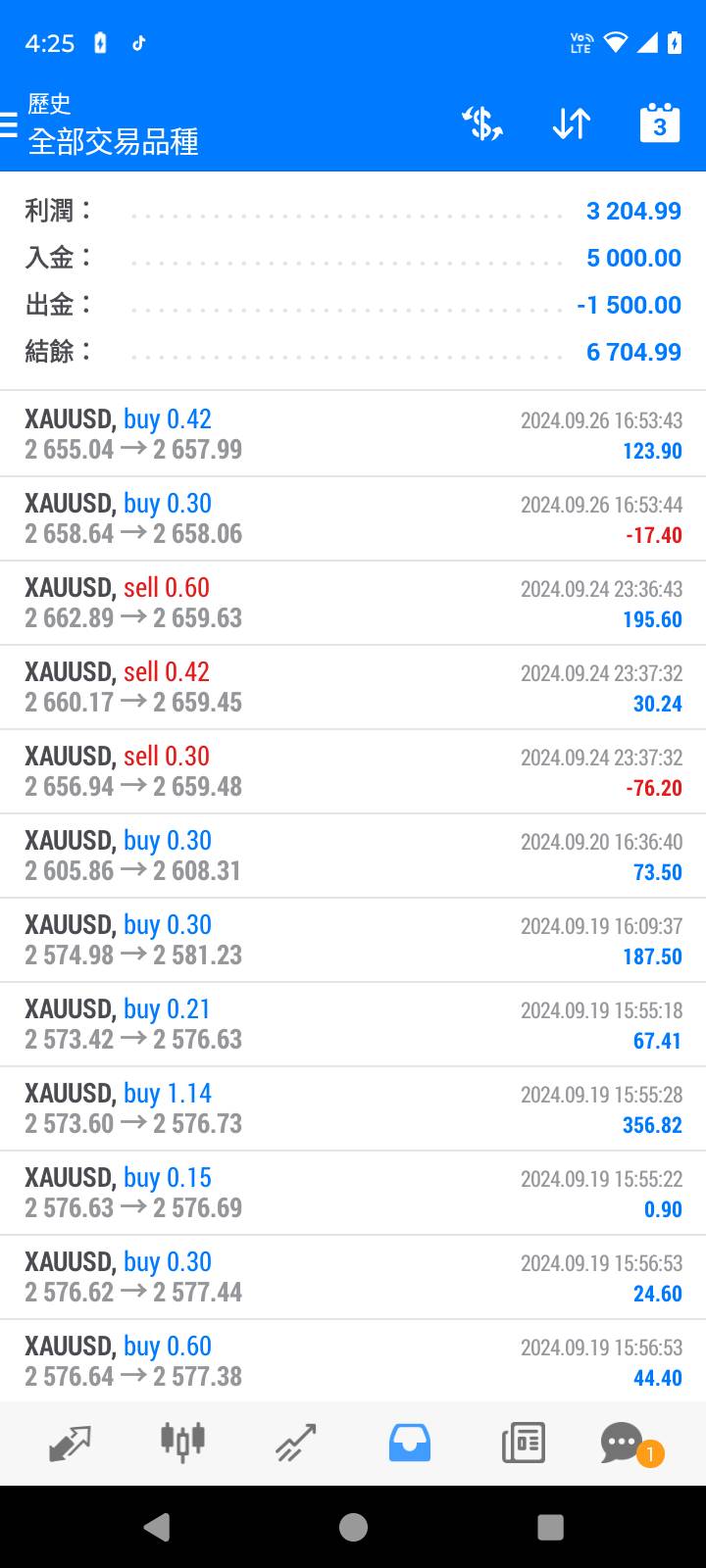This screenshot has height=1568, width=706.
Task: Open the buy 1.14 trade with 356.82 profit
Action: coord(353,1108)
